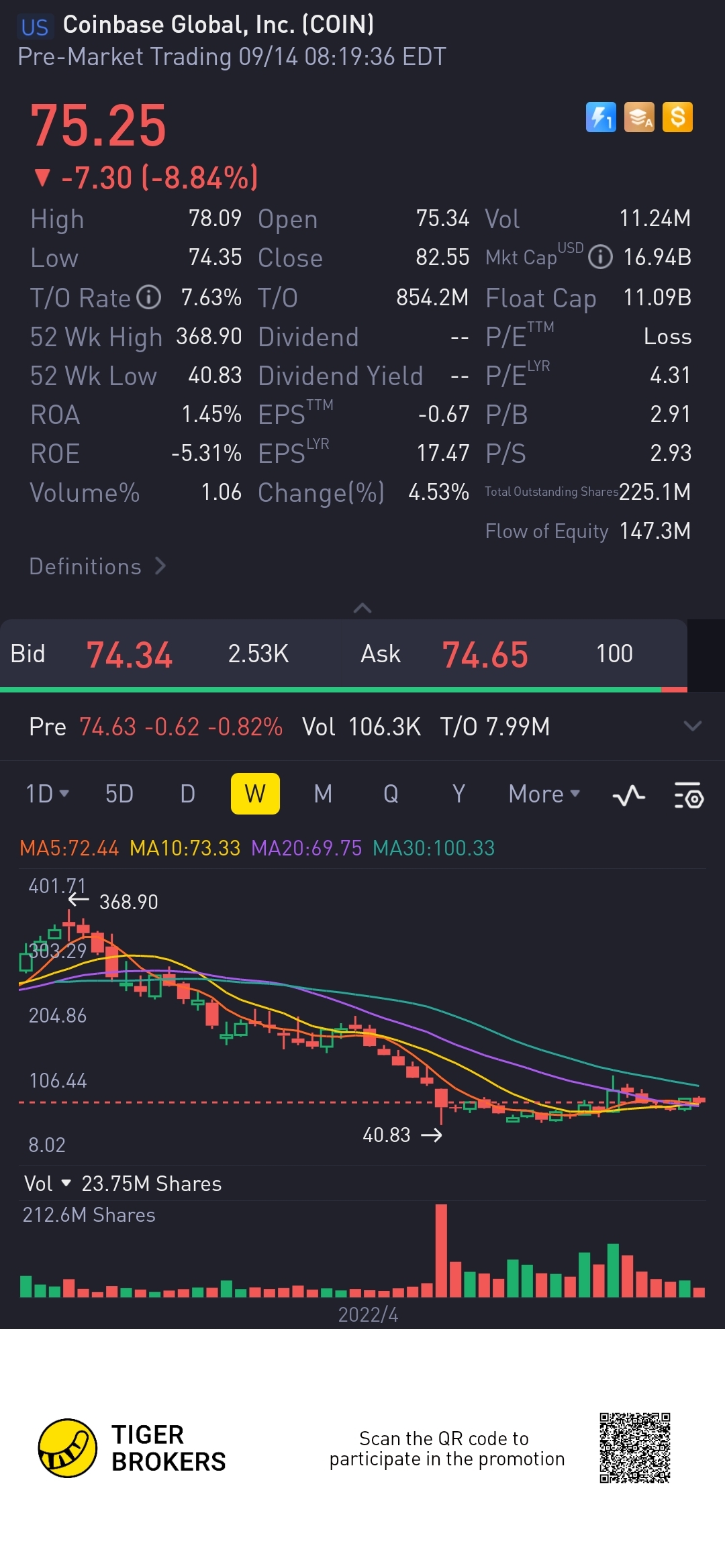Viewport: 725px width, 1568px height.
Task: Open the chart indicator wave icon
Action: tap(628, 796)
